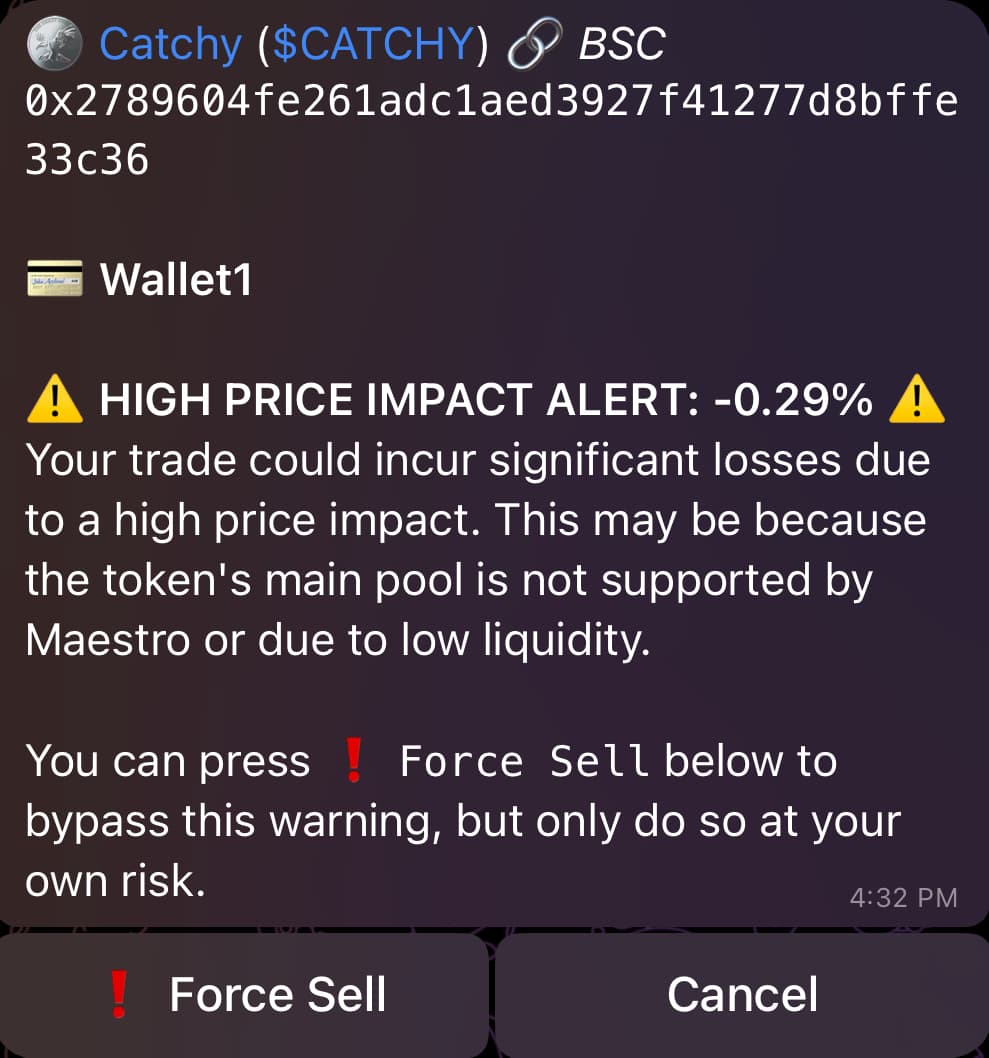Click the red exclamation icon in the message text
Viewport: 989px width, 1058px height.
354,760
